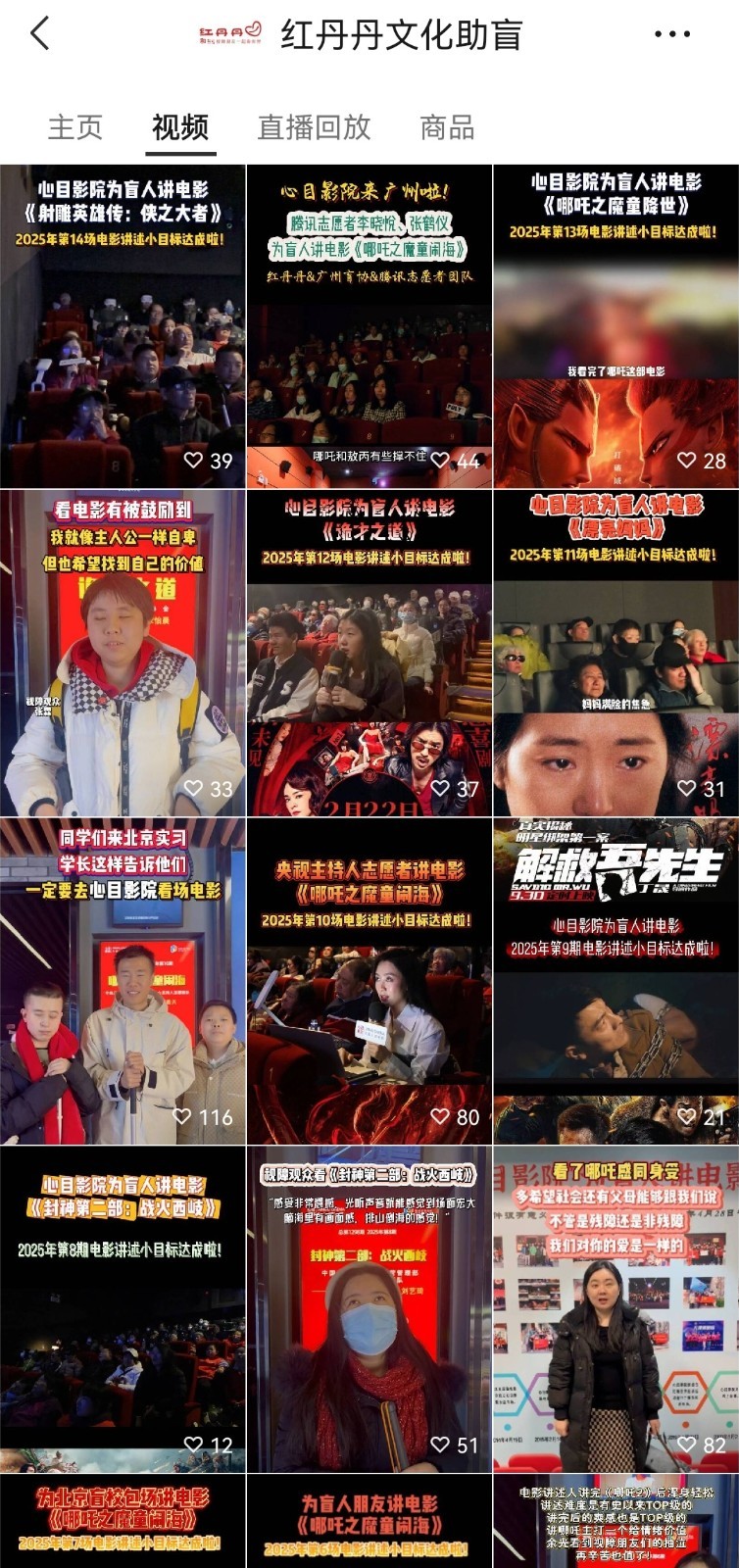Go back using the top arrow
Screen dimensions: 739x1568
(x=40, y=34)
